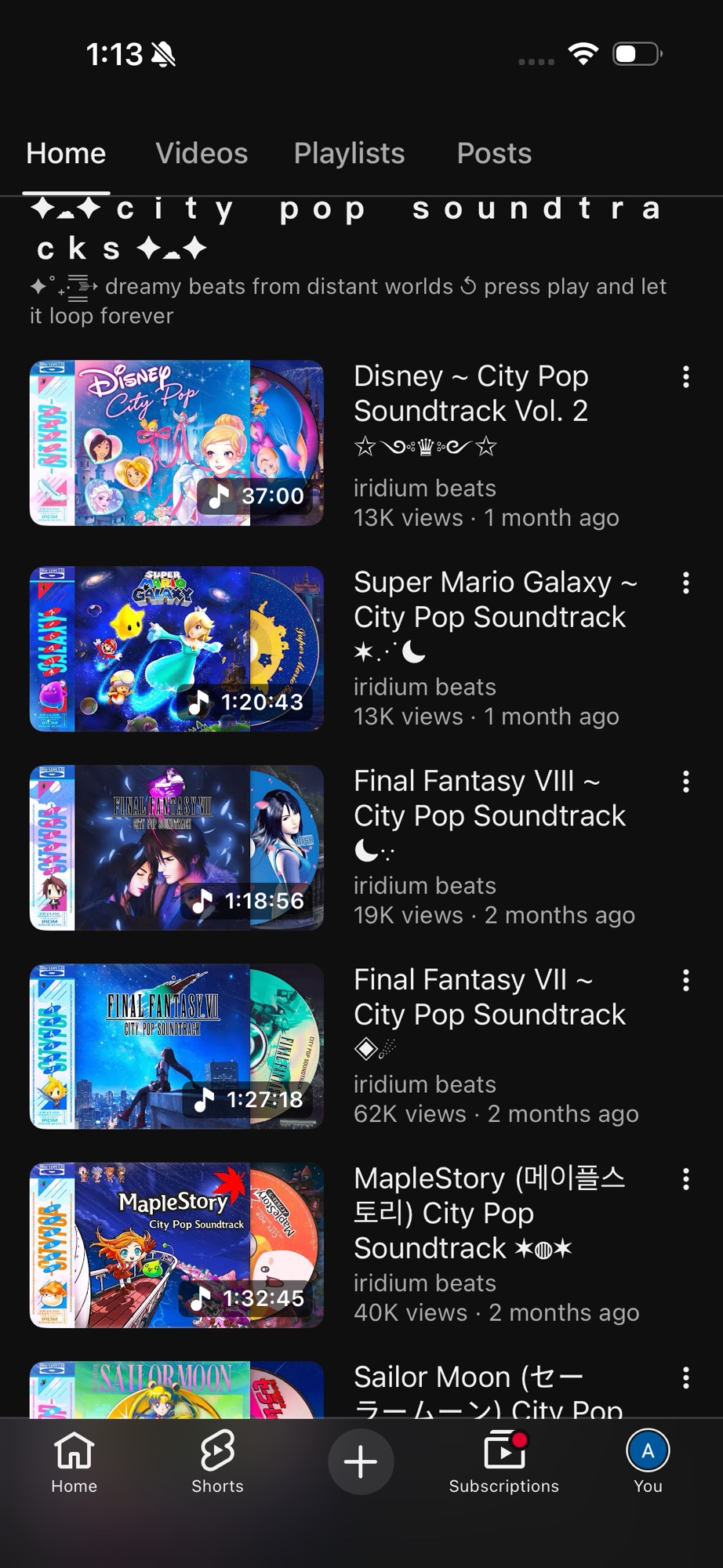
Task: Go to the Home tab in bottom bar
Action: click(x=74, y=1462)
